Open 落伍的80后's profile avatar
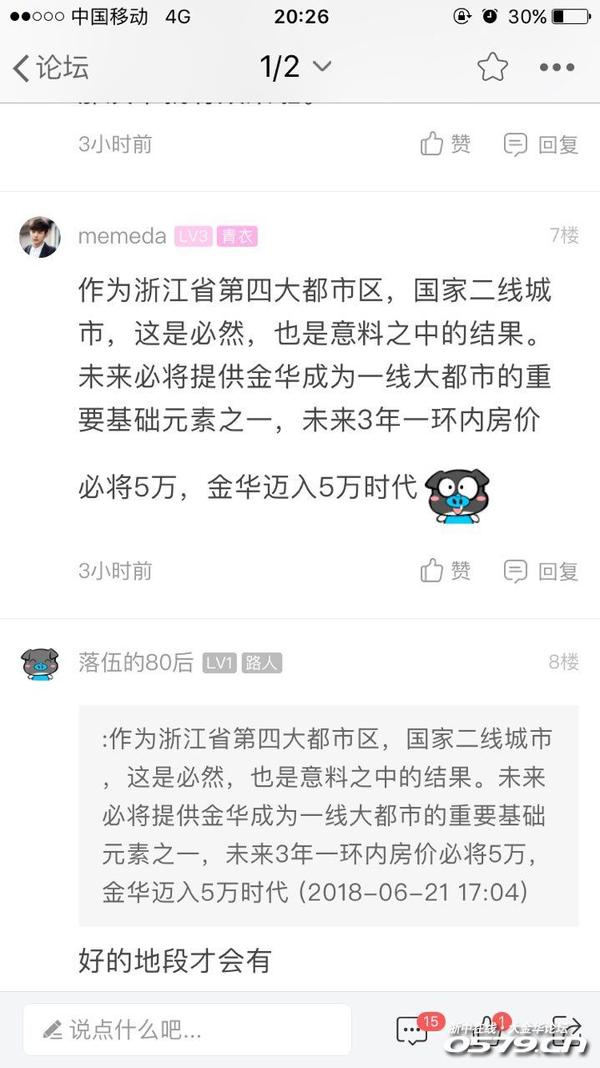This screenshot has width=600, height=1068. tap(39, 662)
